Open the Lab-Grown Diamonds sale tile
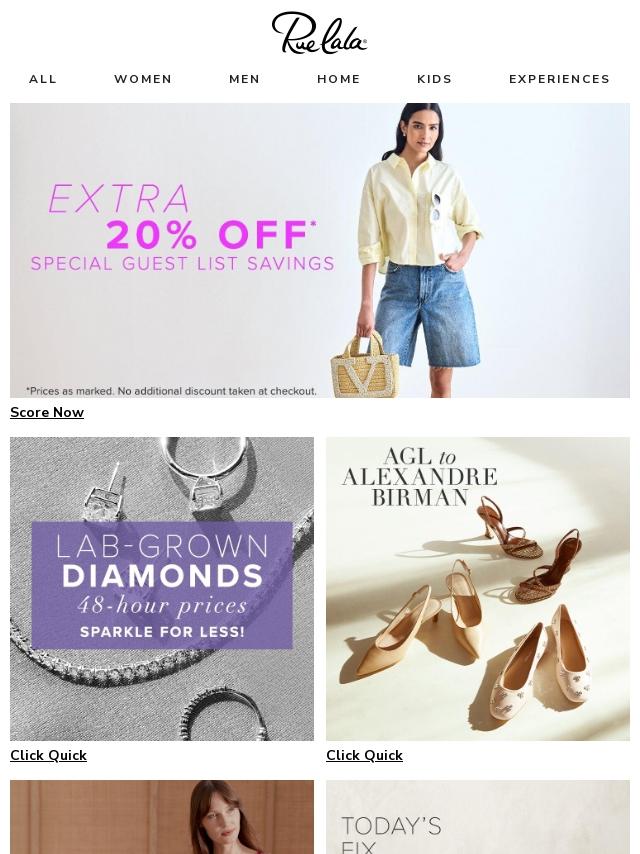Viewport: 640px width, 854px height. tap(162, 588)
